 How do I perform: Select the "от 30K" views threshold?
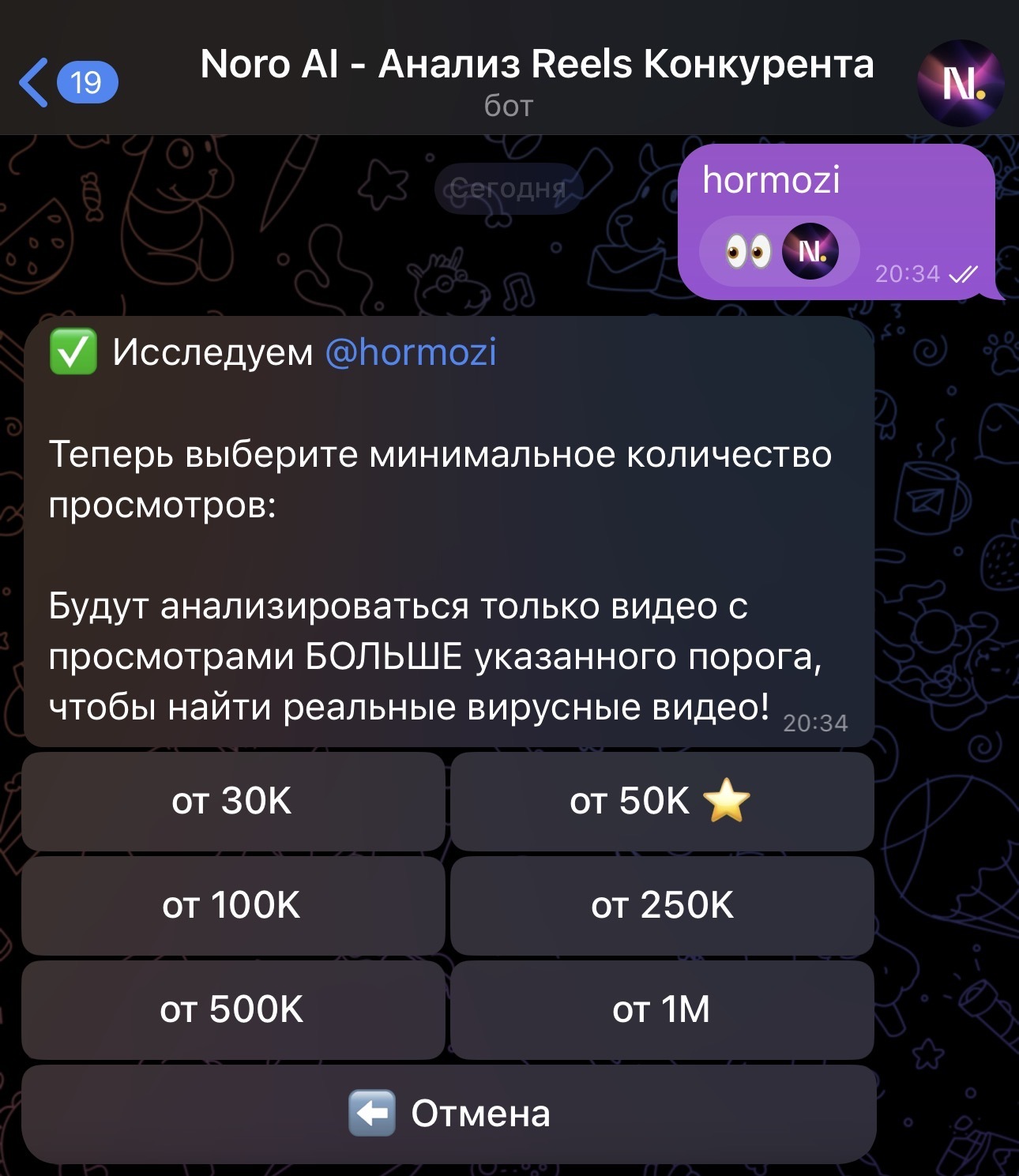pyautogui.click(x=233, y=801)
